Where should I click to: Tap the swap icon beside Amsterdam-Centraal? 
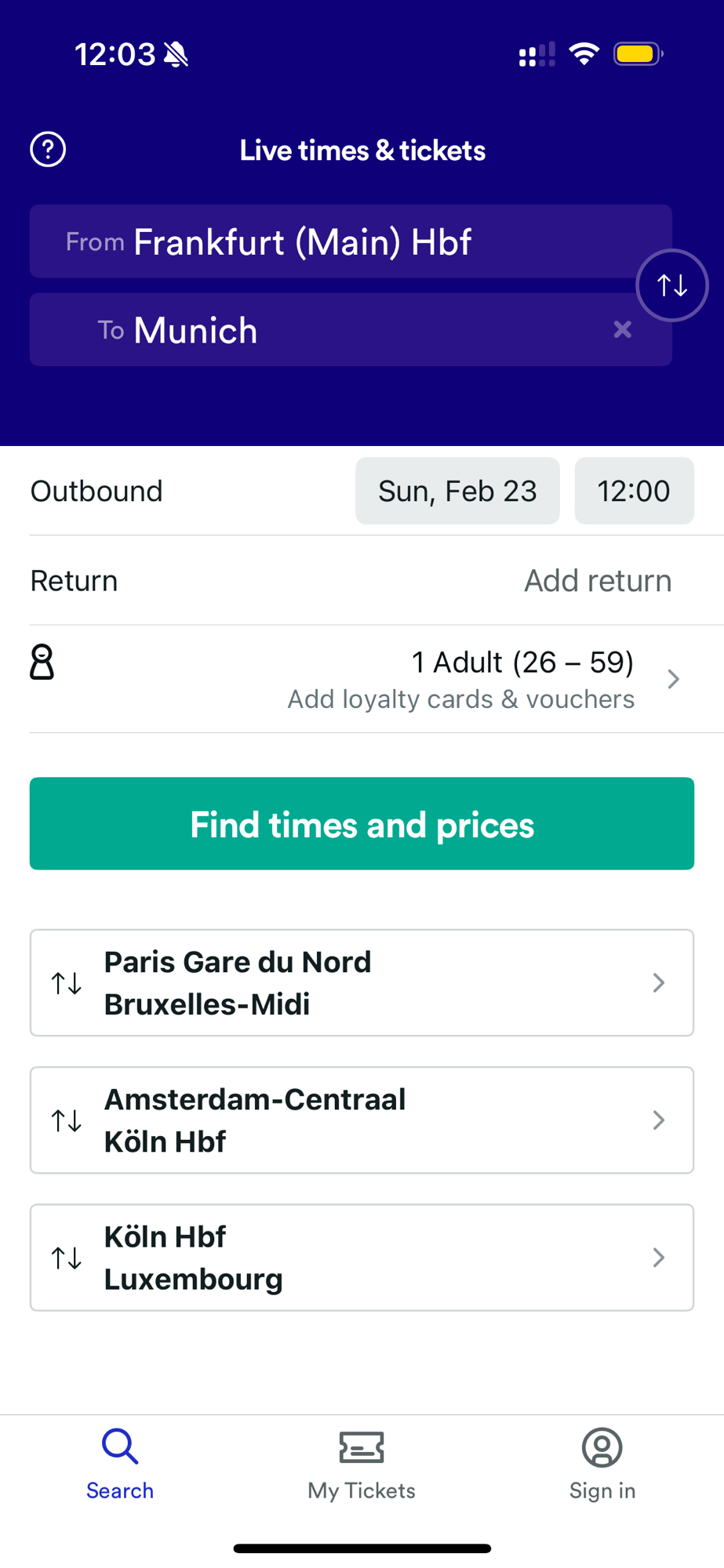point(67,1120)
